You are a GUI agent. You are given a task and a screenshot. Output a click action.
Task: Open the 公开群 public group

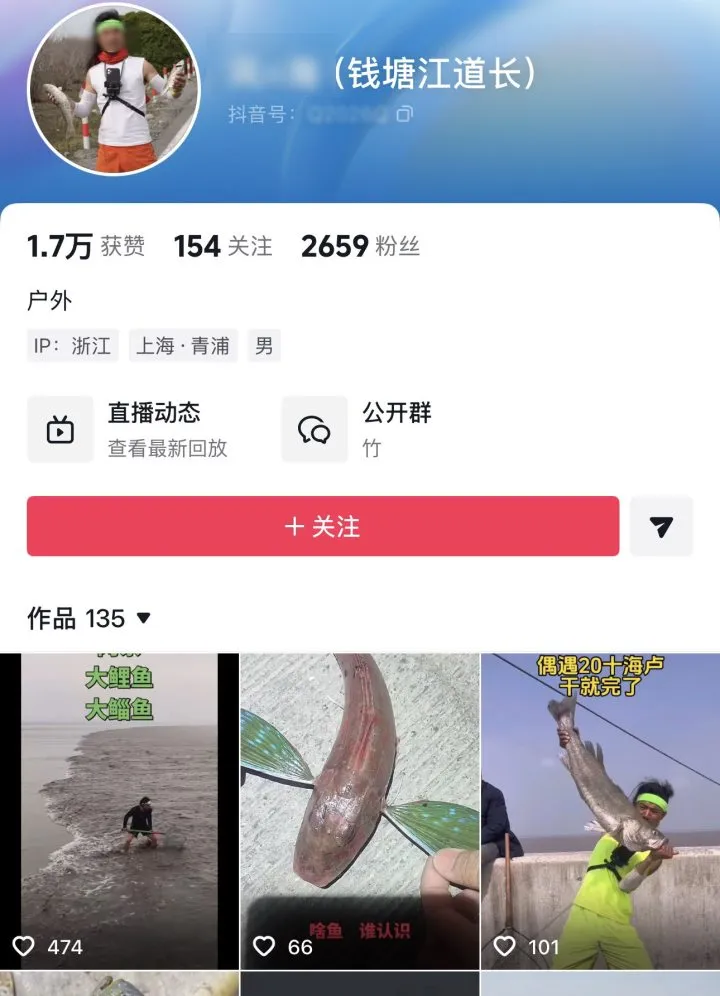click(x=365, y=429)
